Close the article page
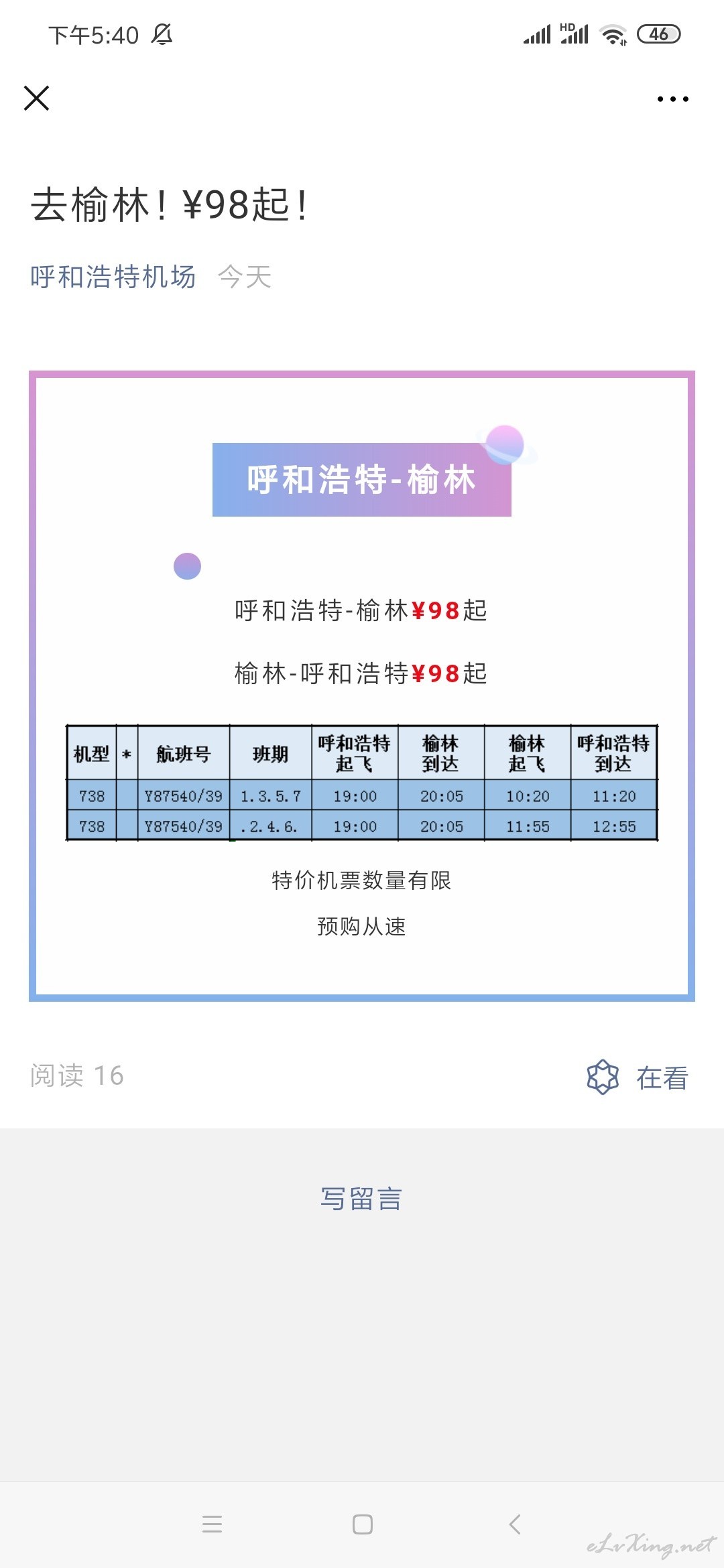Image resolution: width=724 pixels, height=1568 pixels. point(36,98)
